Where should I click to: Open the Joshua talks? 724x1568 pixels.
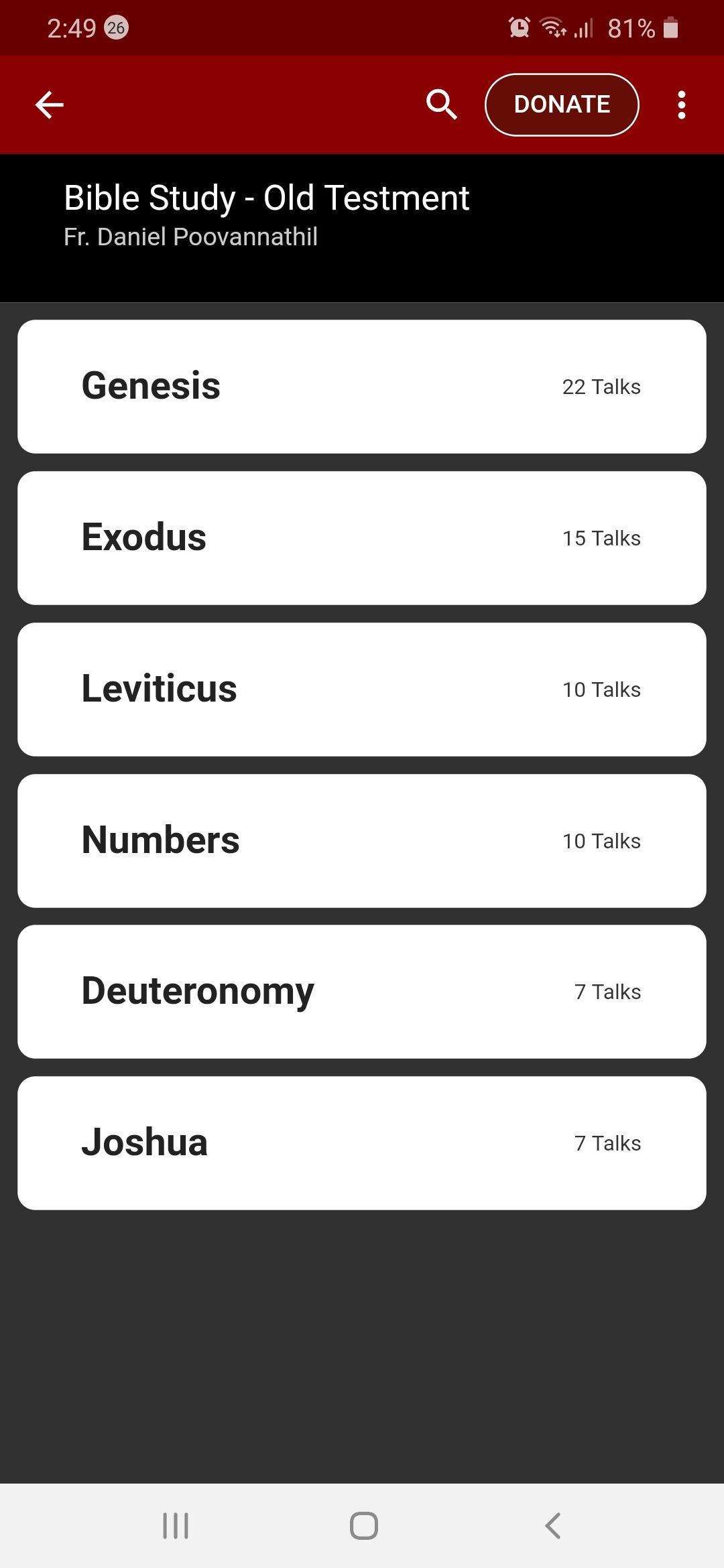click(362, 1143)
